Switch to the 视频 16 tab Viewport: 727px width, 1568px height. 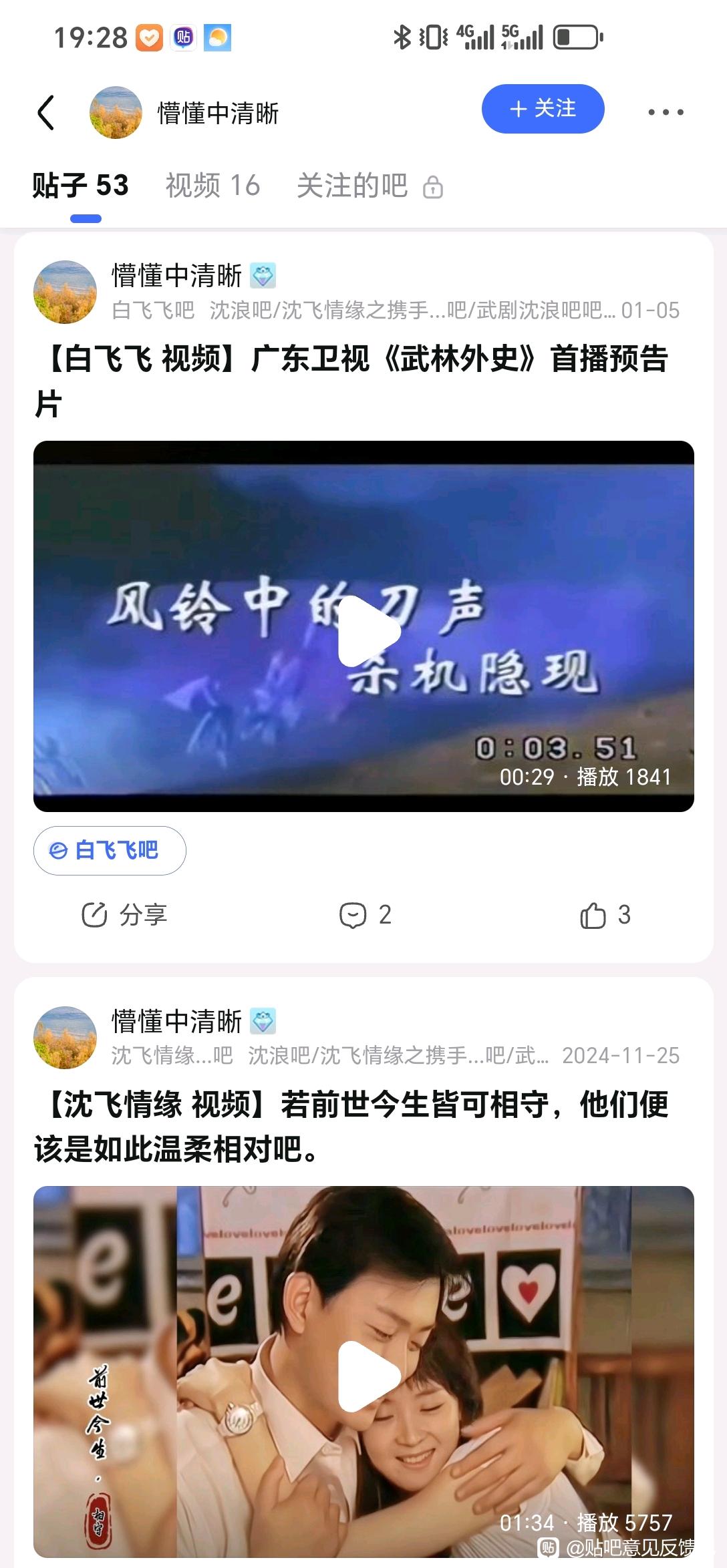212,186
